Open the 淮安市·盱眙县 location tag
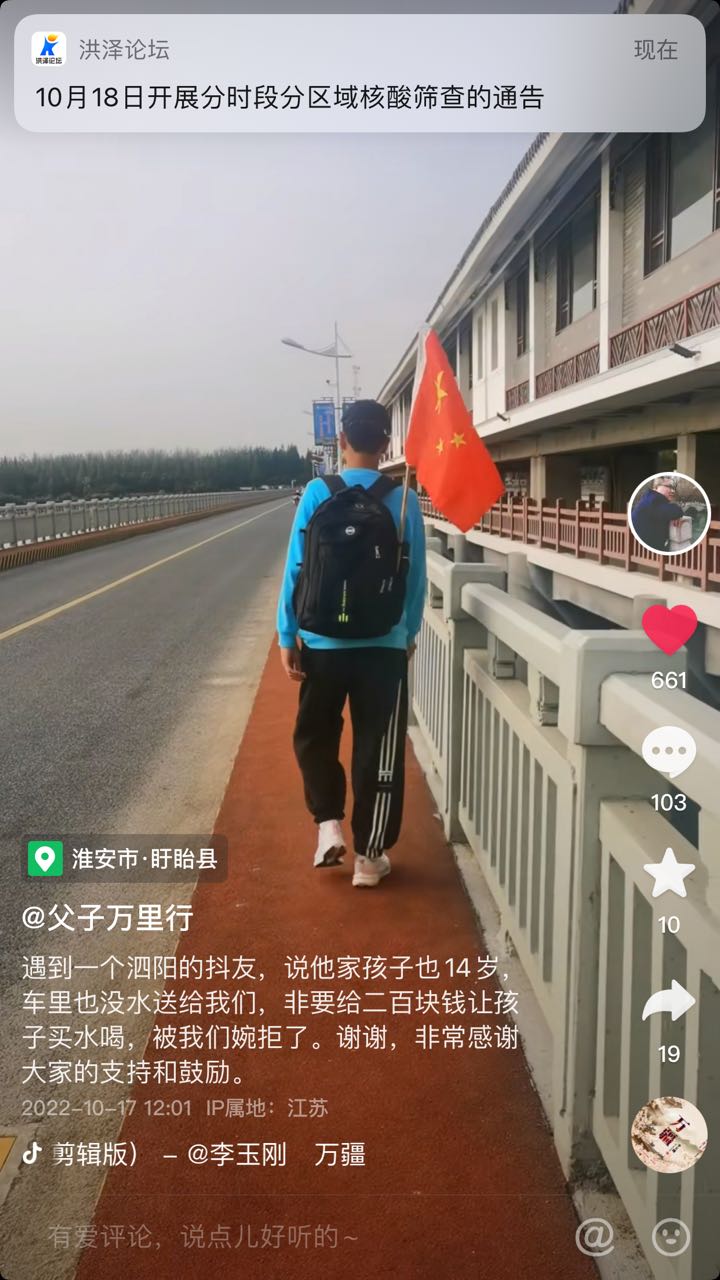The image size is (720, 1280). 126,858
